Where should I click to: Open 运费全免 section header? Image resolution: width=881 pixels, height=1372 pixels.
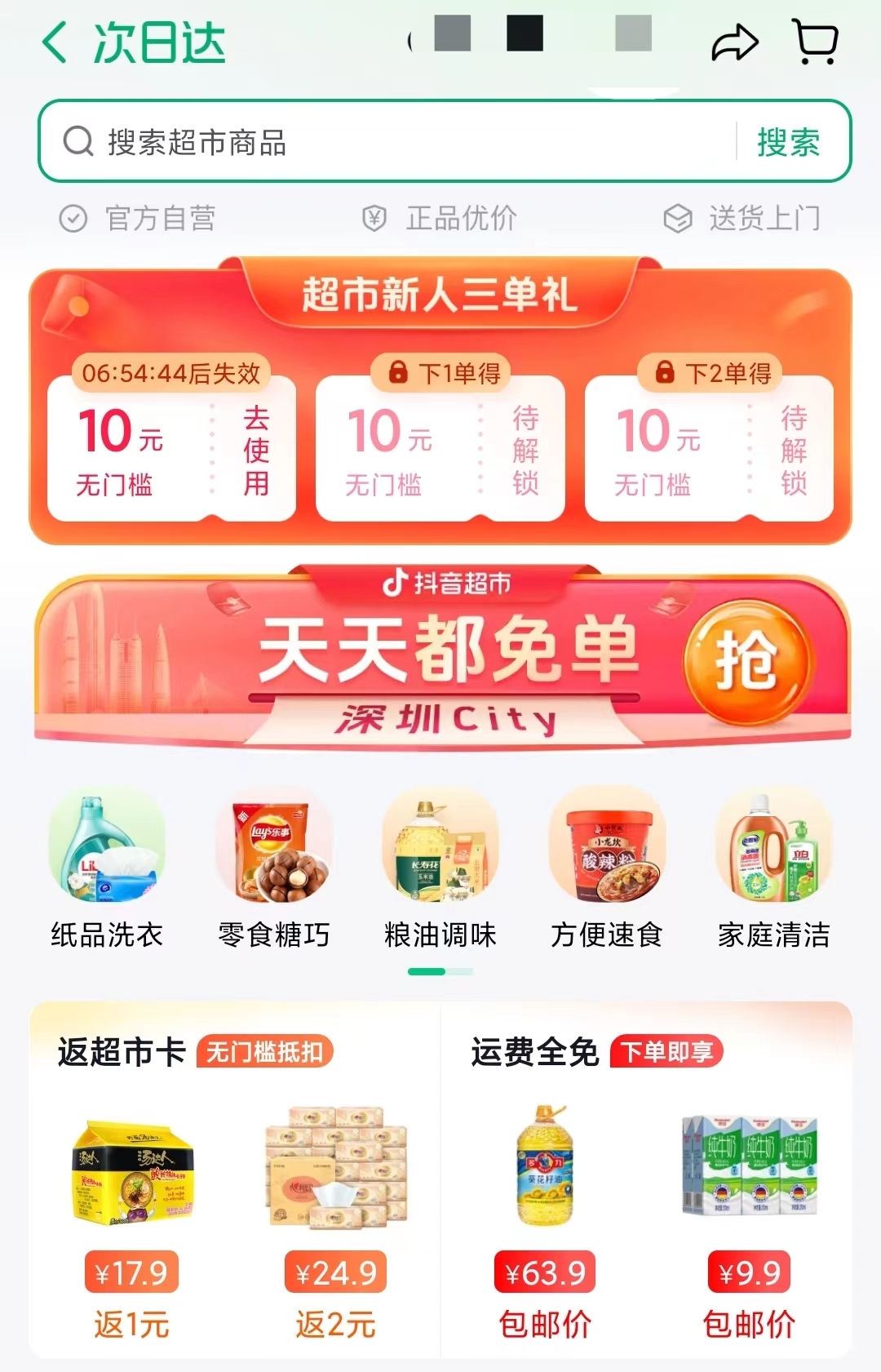(535, 1052)
